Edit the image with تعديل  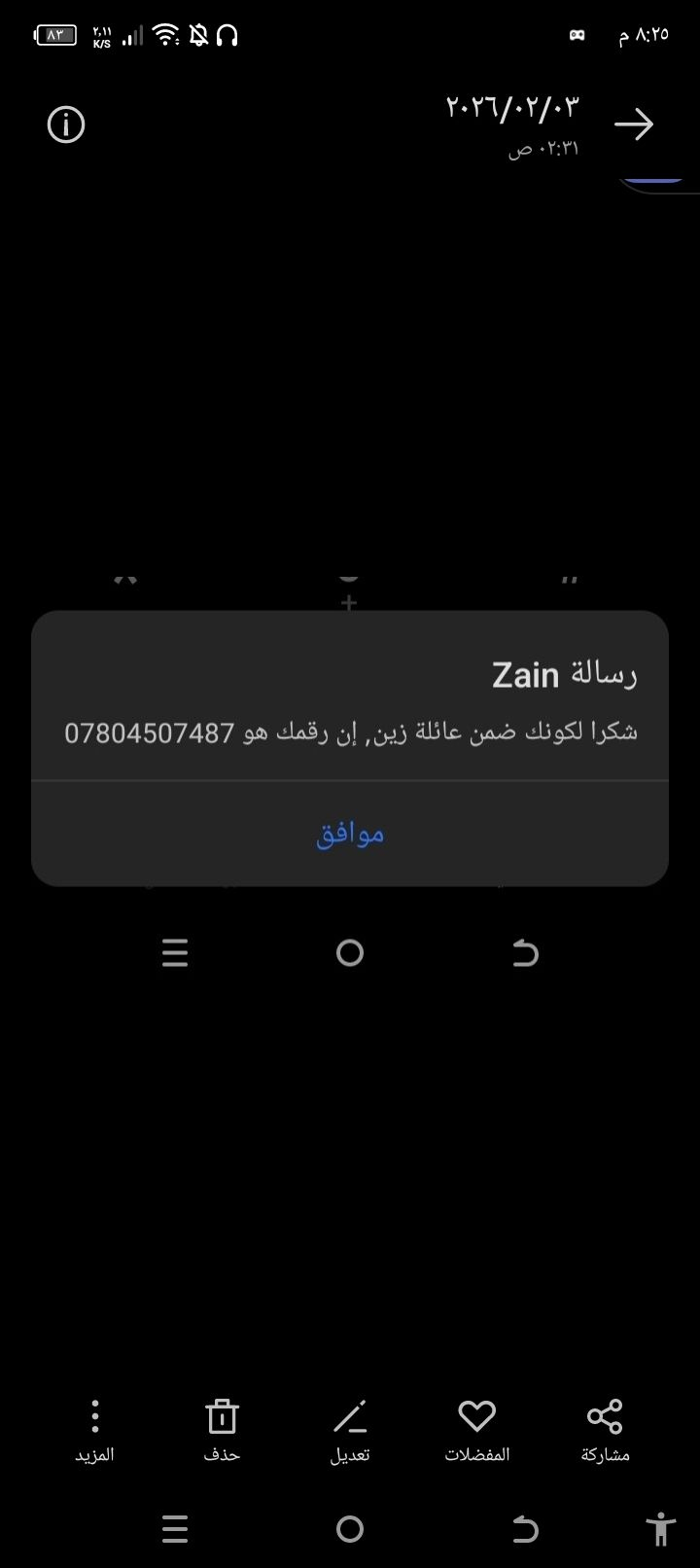coord(350,1429)
